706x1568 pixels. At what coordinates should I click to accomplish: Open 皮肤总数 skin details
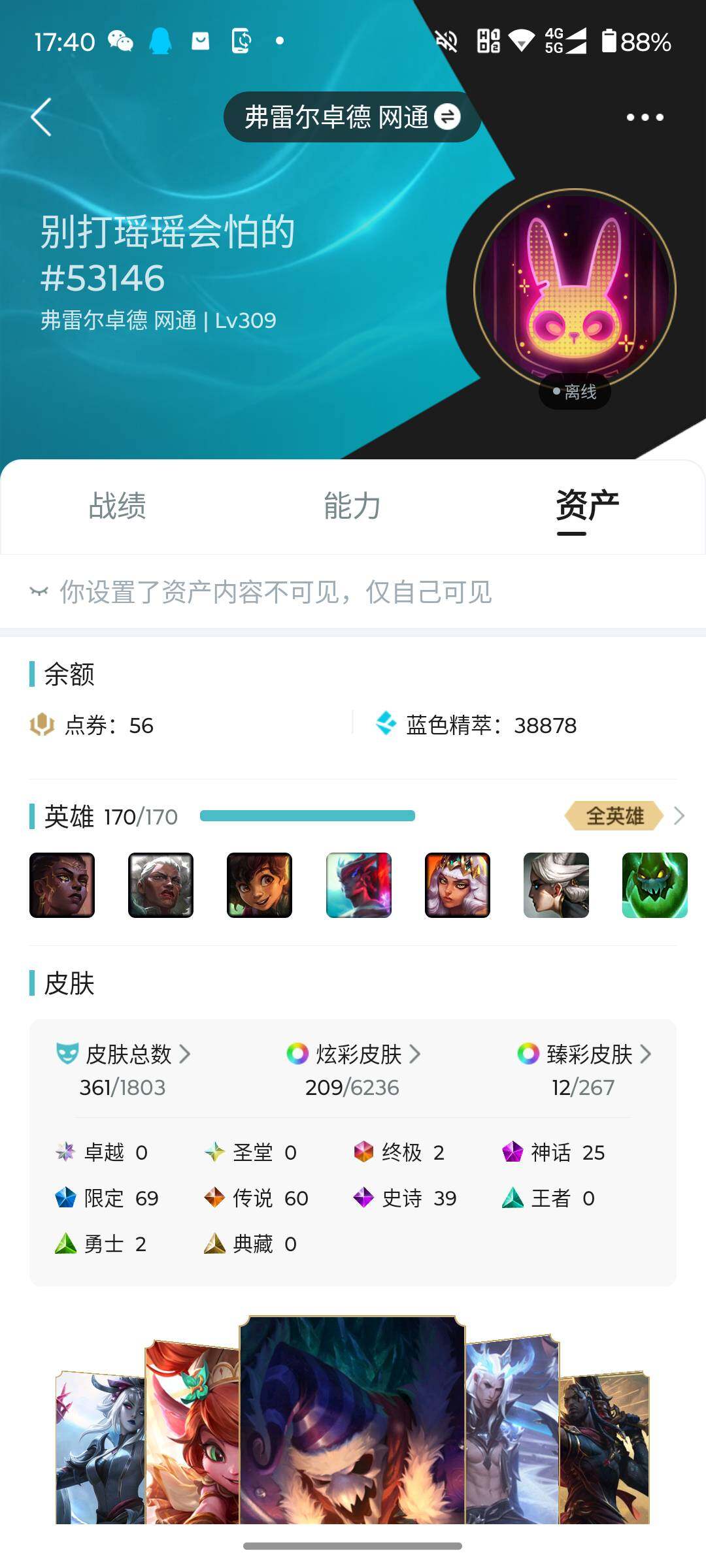[x=124, y=1054]
